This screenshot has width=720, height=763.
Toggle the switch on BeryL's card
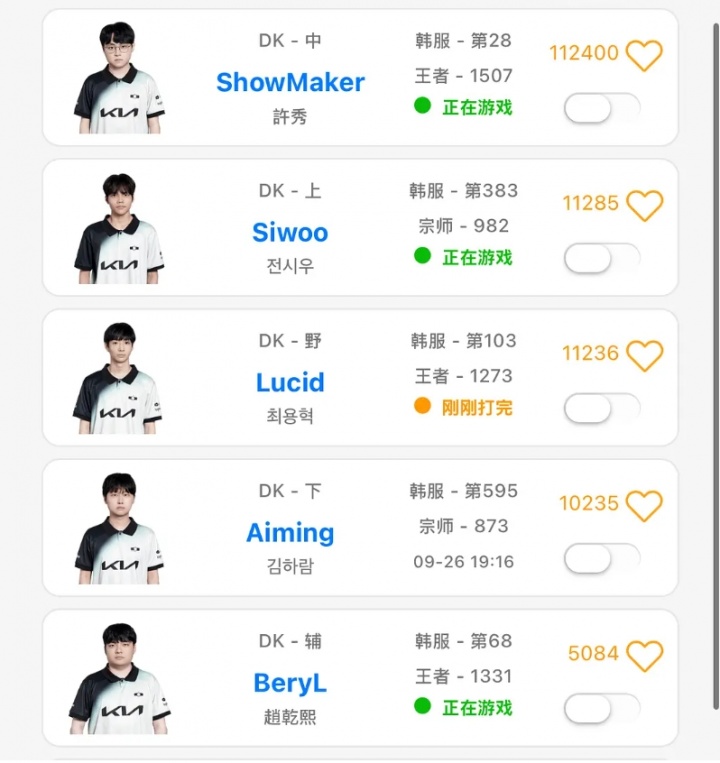[x=602, y=709]
